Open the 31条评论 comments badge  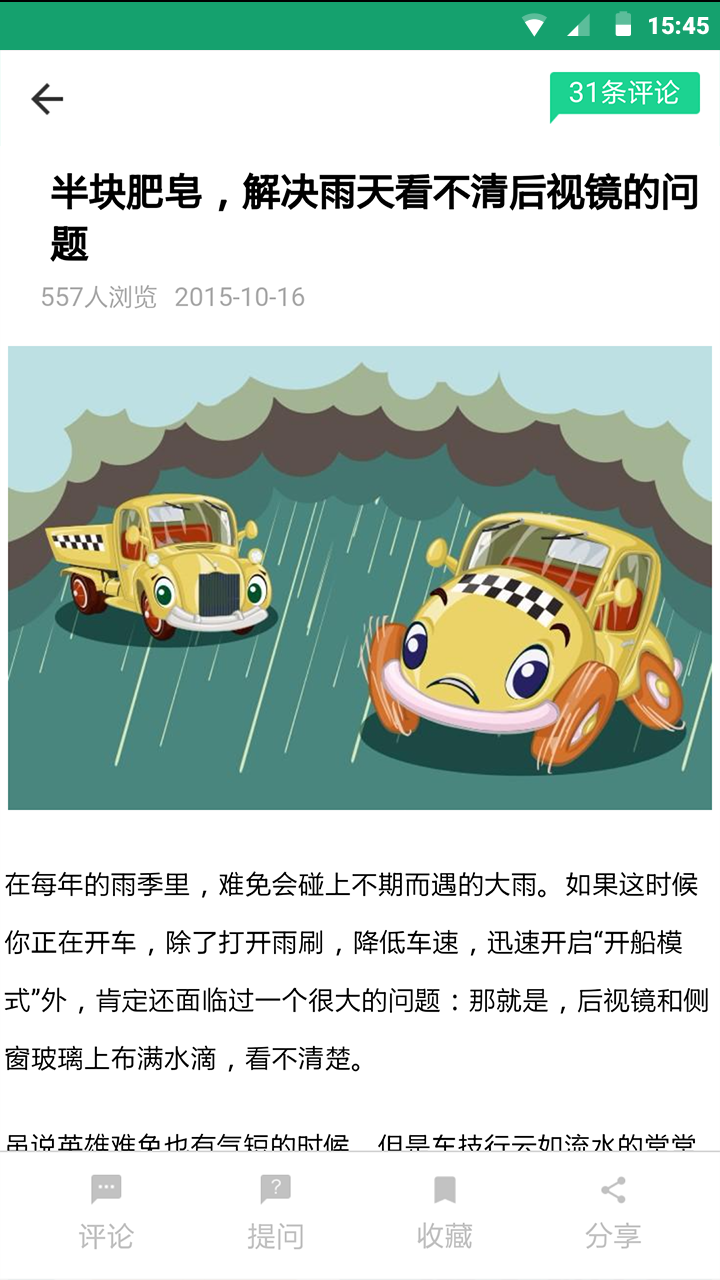(624, 94)
